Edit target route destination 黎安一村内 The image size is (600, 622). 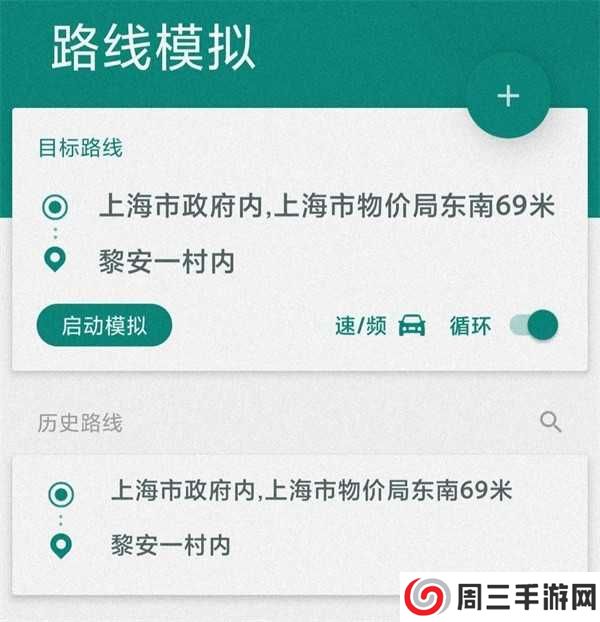[x=166, y=262]
